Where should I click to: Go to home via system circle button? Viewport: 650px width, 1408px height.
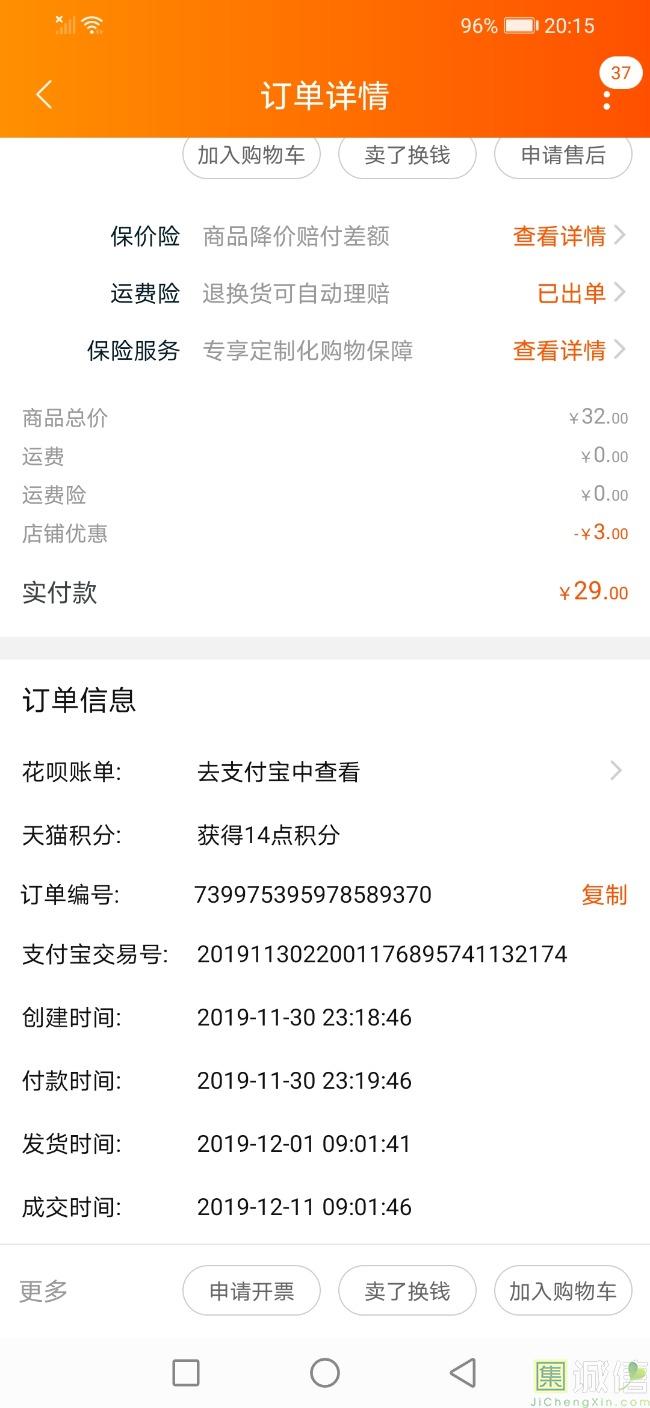pos(325,1373)
